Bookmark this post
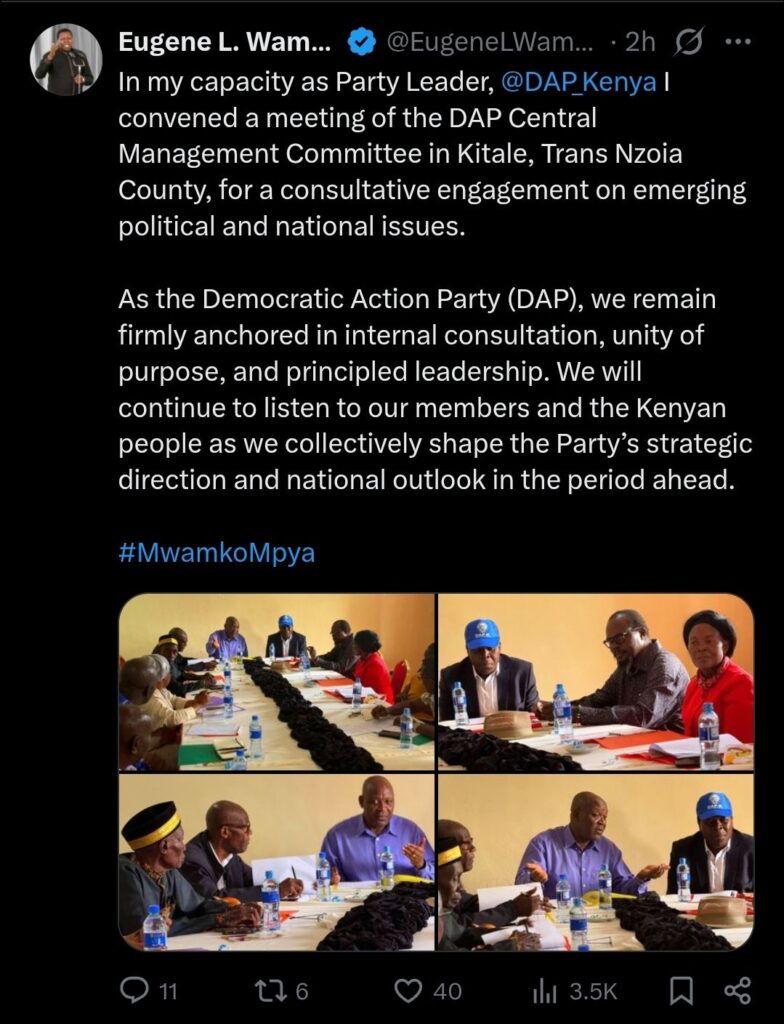The image size is (784, 1024). (x=681, y=990)
